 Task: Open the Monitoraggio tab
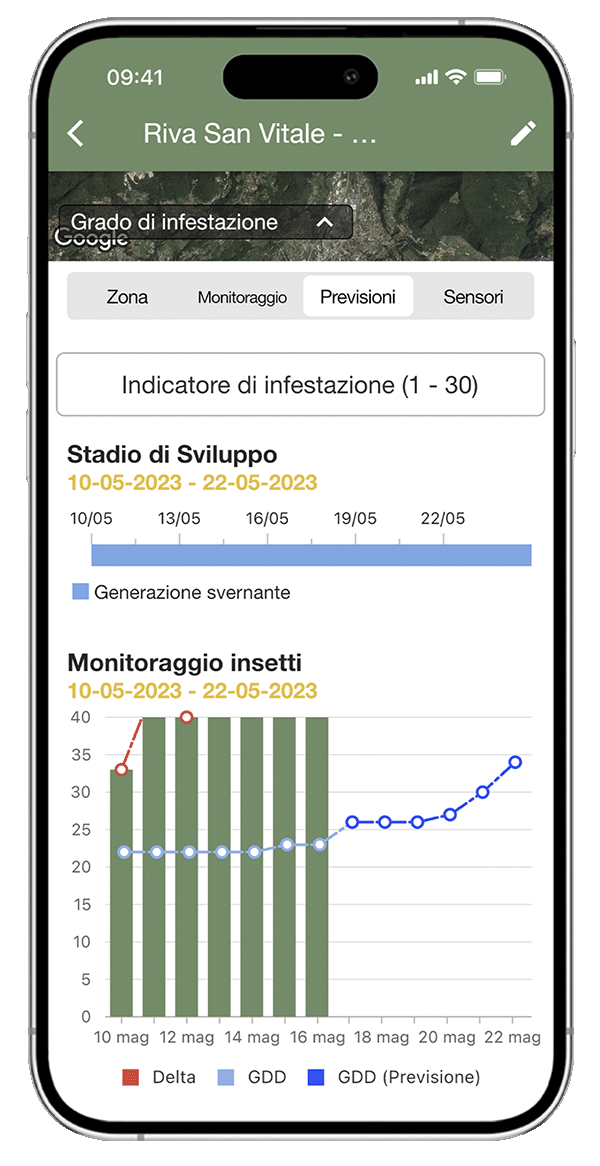tap(242, 297)
